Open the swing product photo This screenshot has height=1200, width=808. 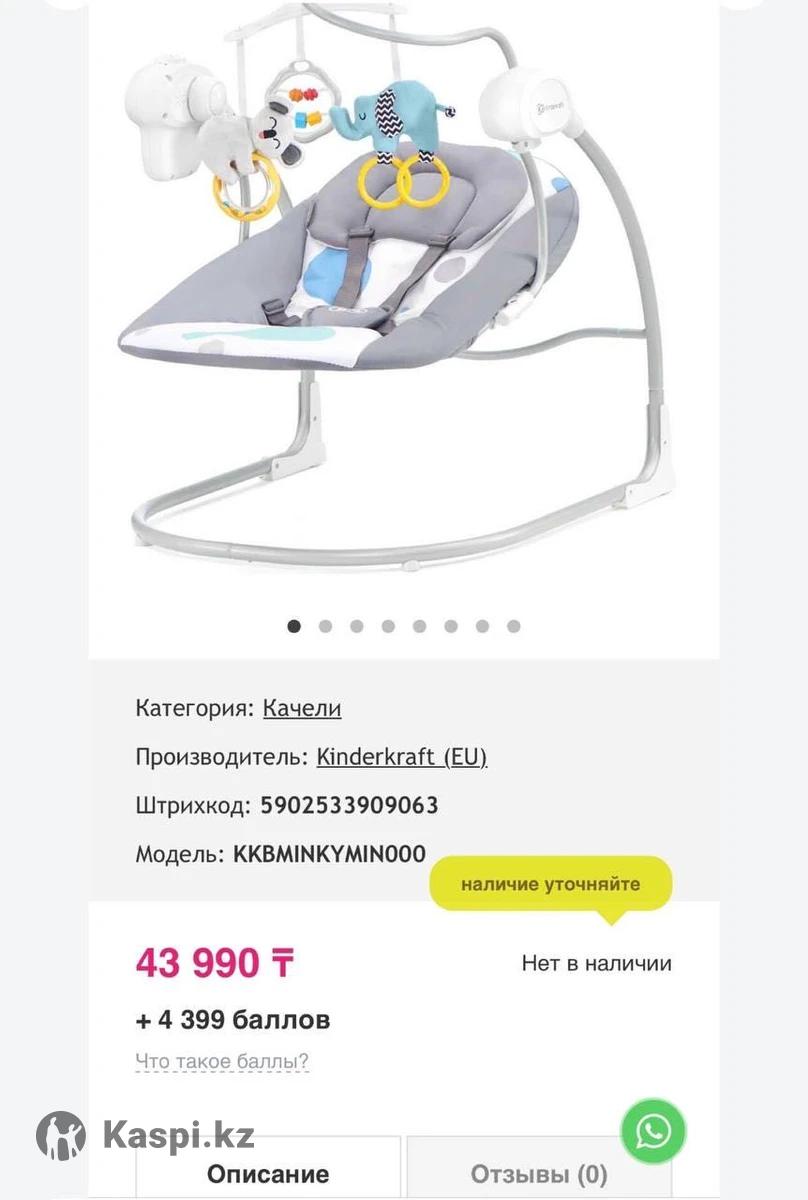[x=400, y=300]
